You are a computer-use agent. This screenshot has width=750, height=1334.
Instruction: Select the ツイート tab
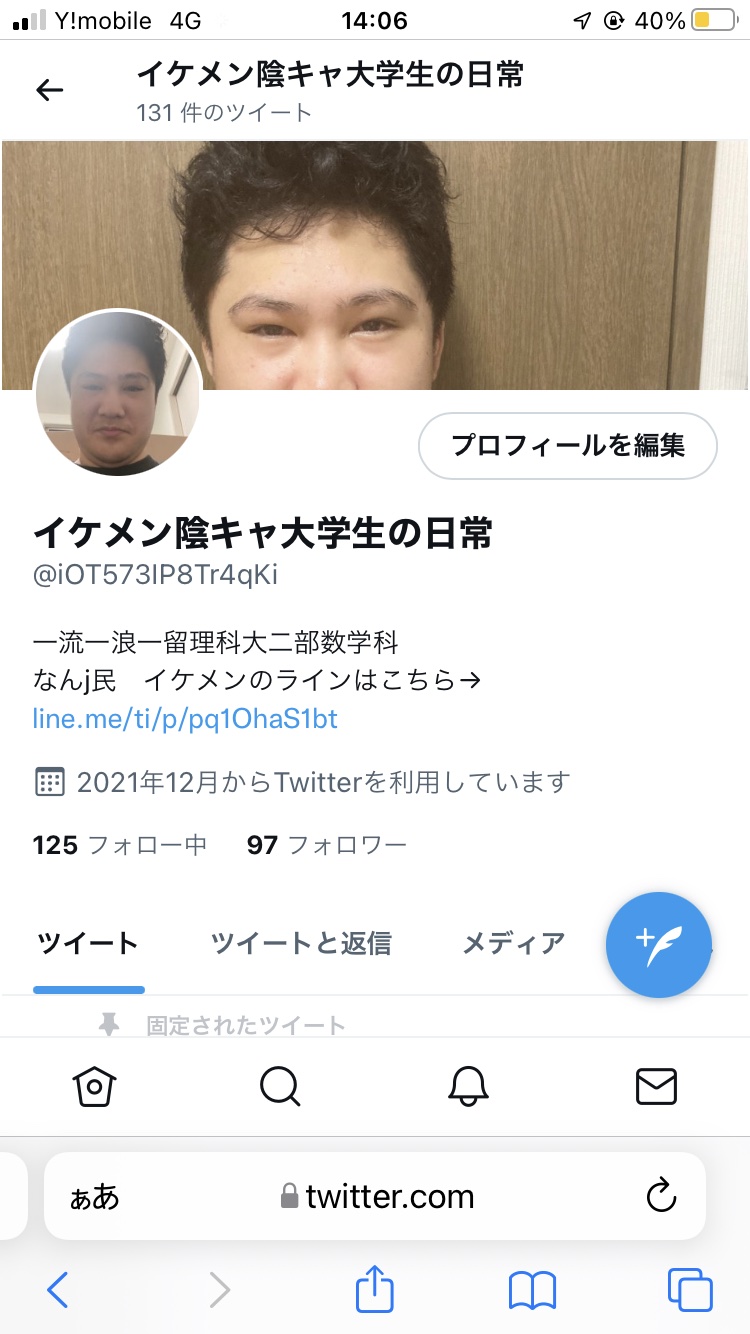pos(88,943)
